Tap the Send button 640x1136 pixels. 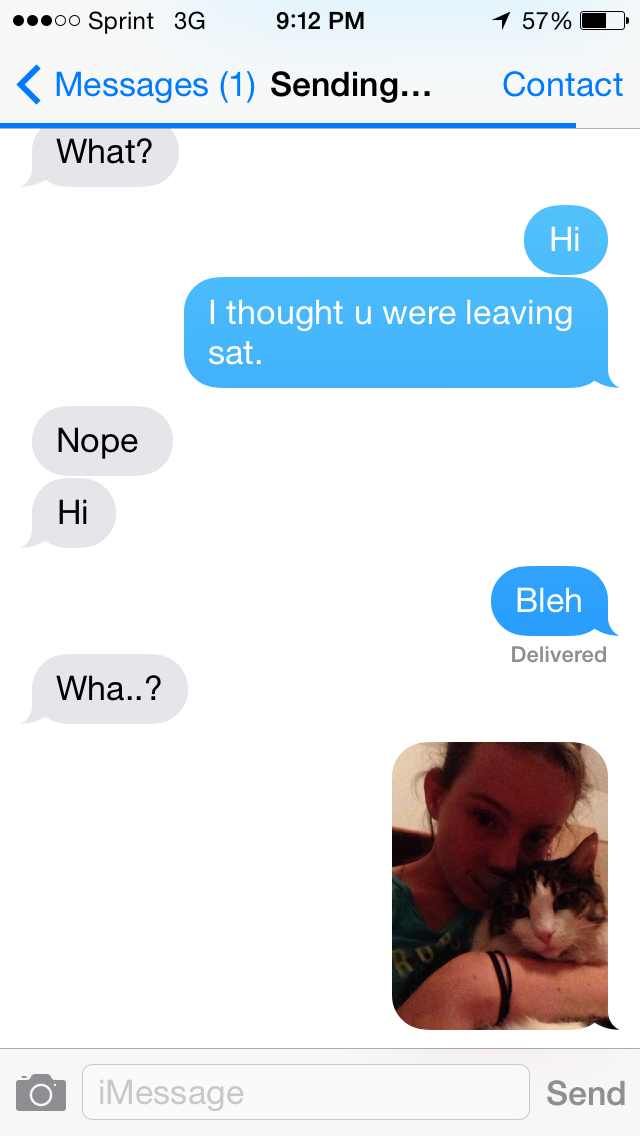click(586, 1093)
